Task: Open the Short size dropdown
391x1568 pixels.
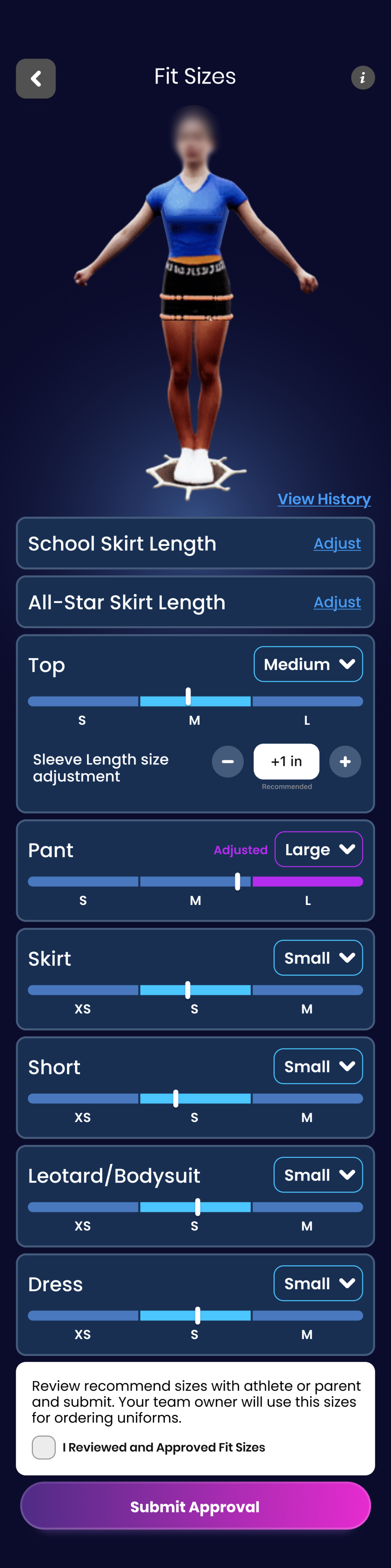Action: tap(318, 1067)
